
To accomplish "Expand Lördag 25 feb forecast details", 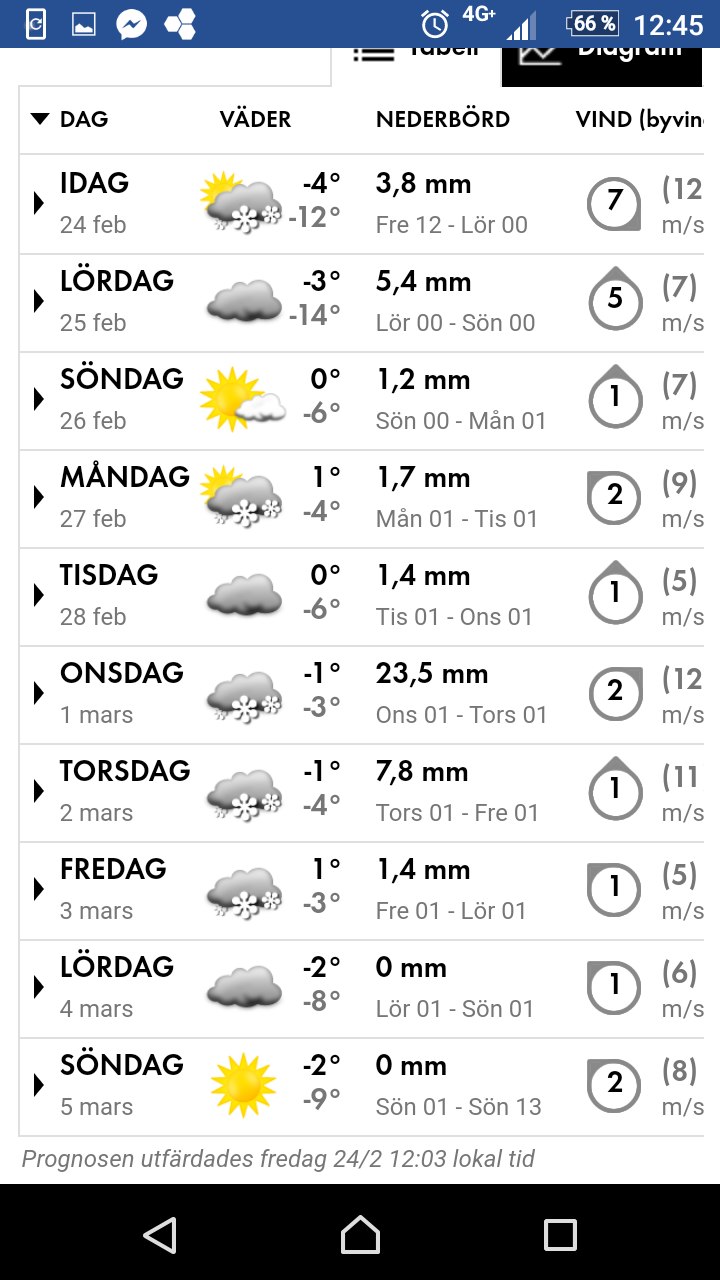I will [x=40, y=302].
